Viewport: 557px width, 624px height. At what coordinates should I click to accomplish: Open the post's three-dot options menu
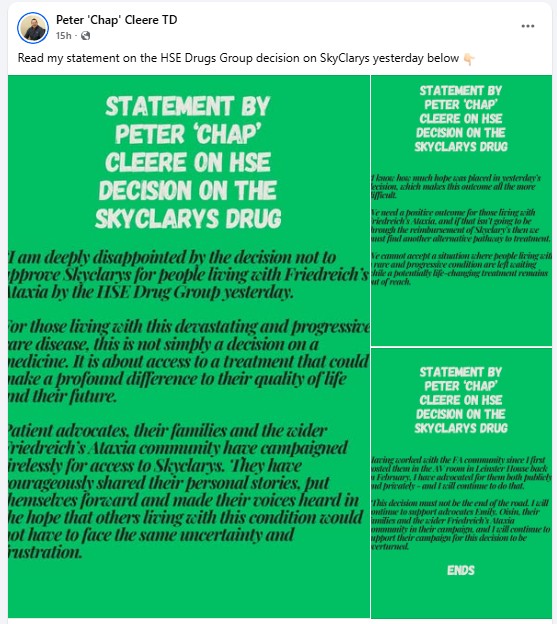point(528,26)
